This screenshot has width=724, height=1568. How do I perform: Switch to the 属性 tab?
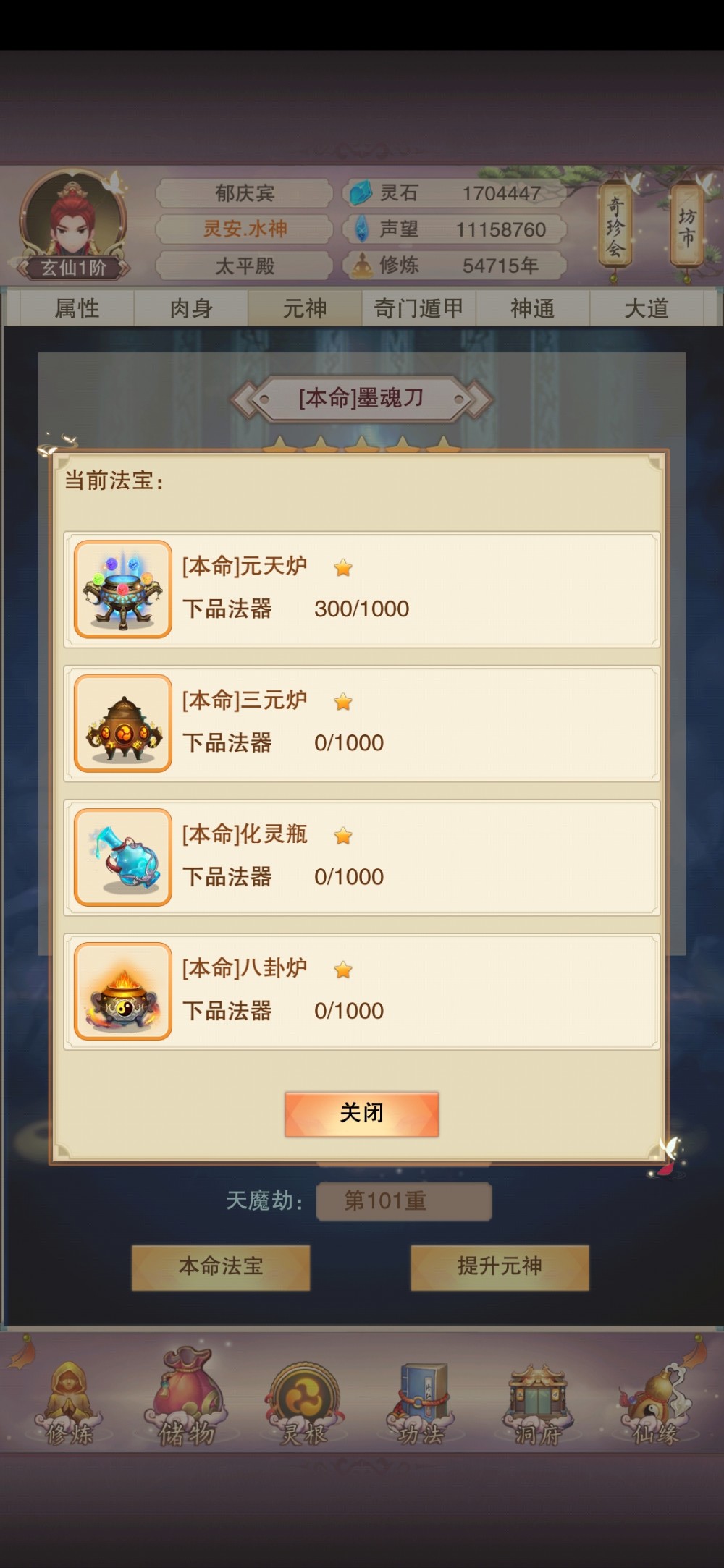[77, 309]
